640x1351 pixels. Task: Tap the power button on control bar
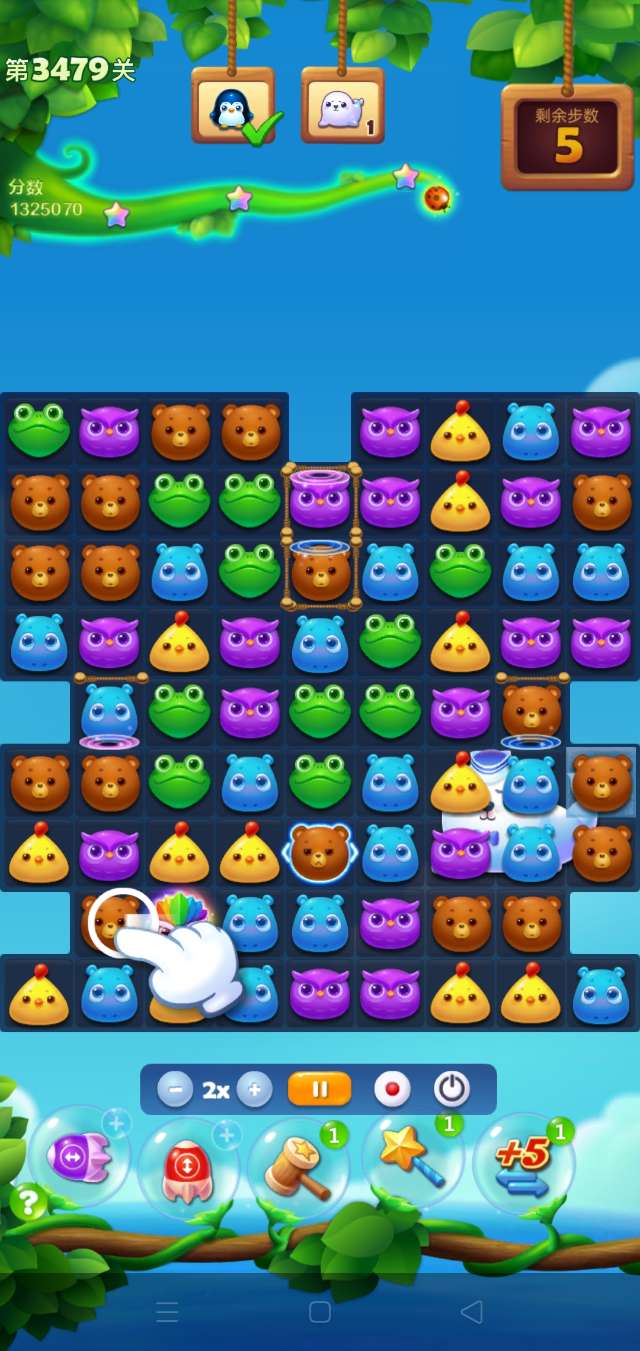tap(452, 1089)
